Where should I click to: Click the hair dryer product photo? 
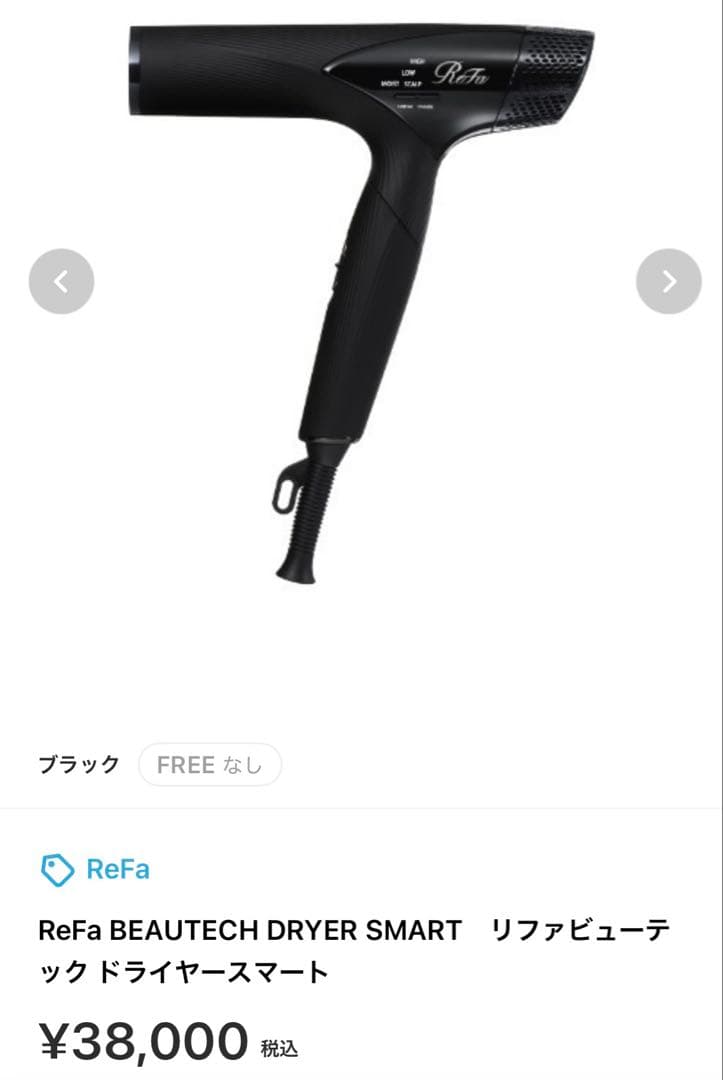coord(360,300)
